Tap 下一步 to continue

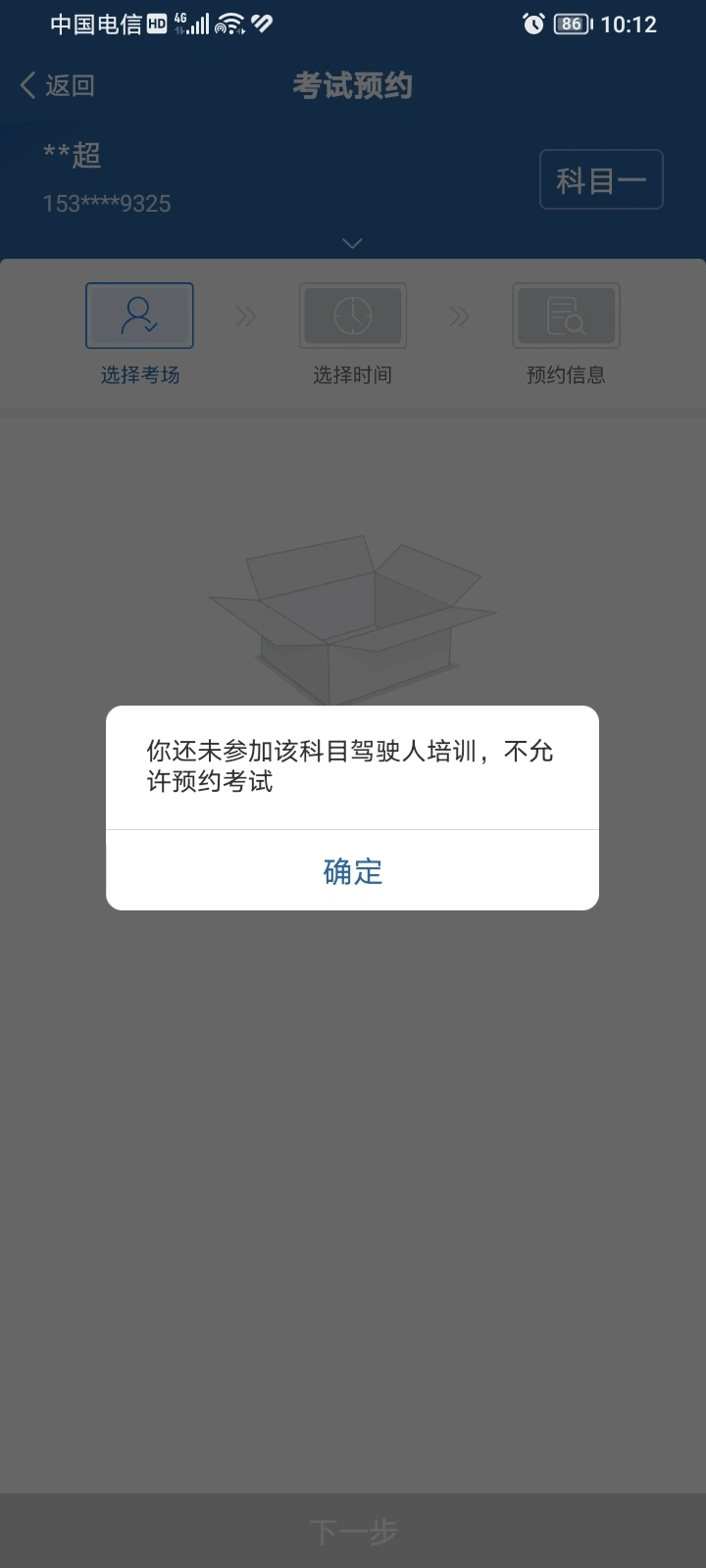pyautogui.click(x=352, y=1532)
